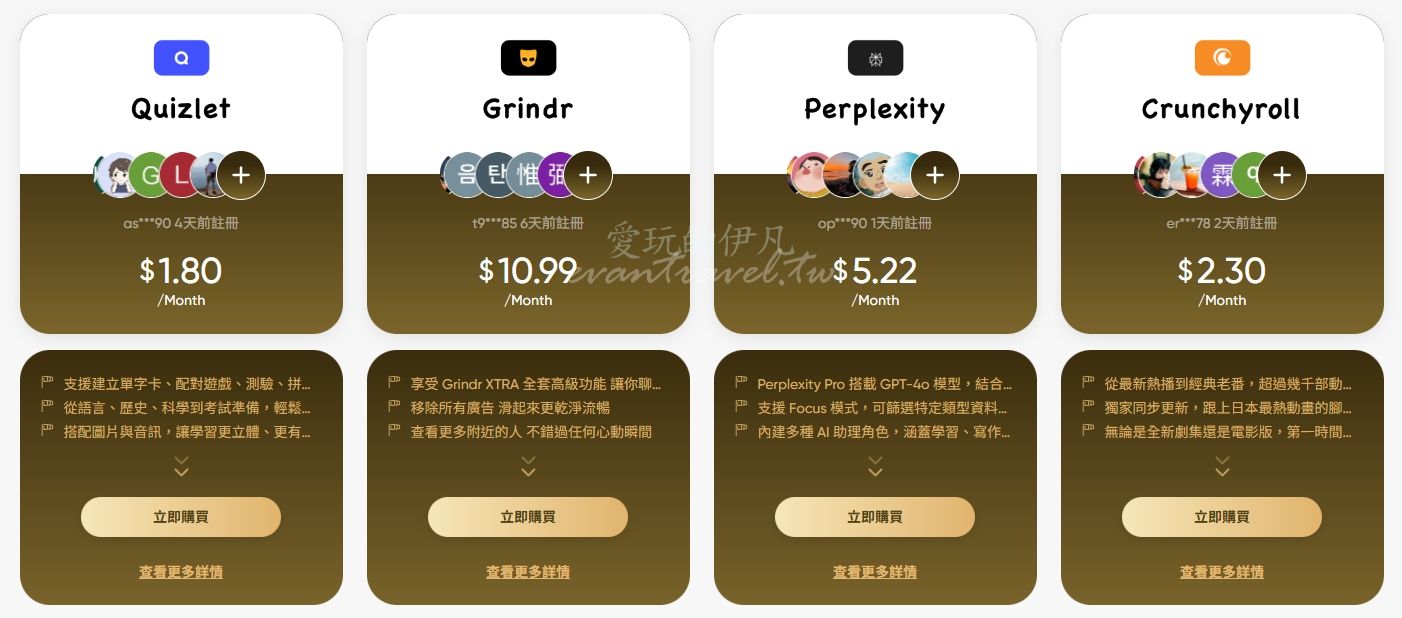Viewport: 1402px width, 618px height.
Task: View more details about Quizlet
Action: [x=181, y=572]
